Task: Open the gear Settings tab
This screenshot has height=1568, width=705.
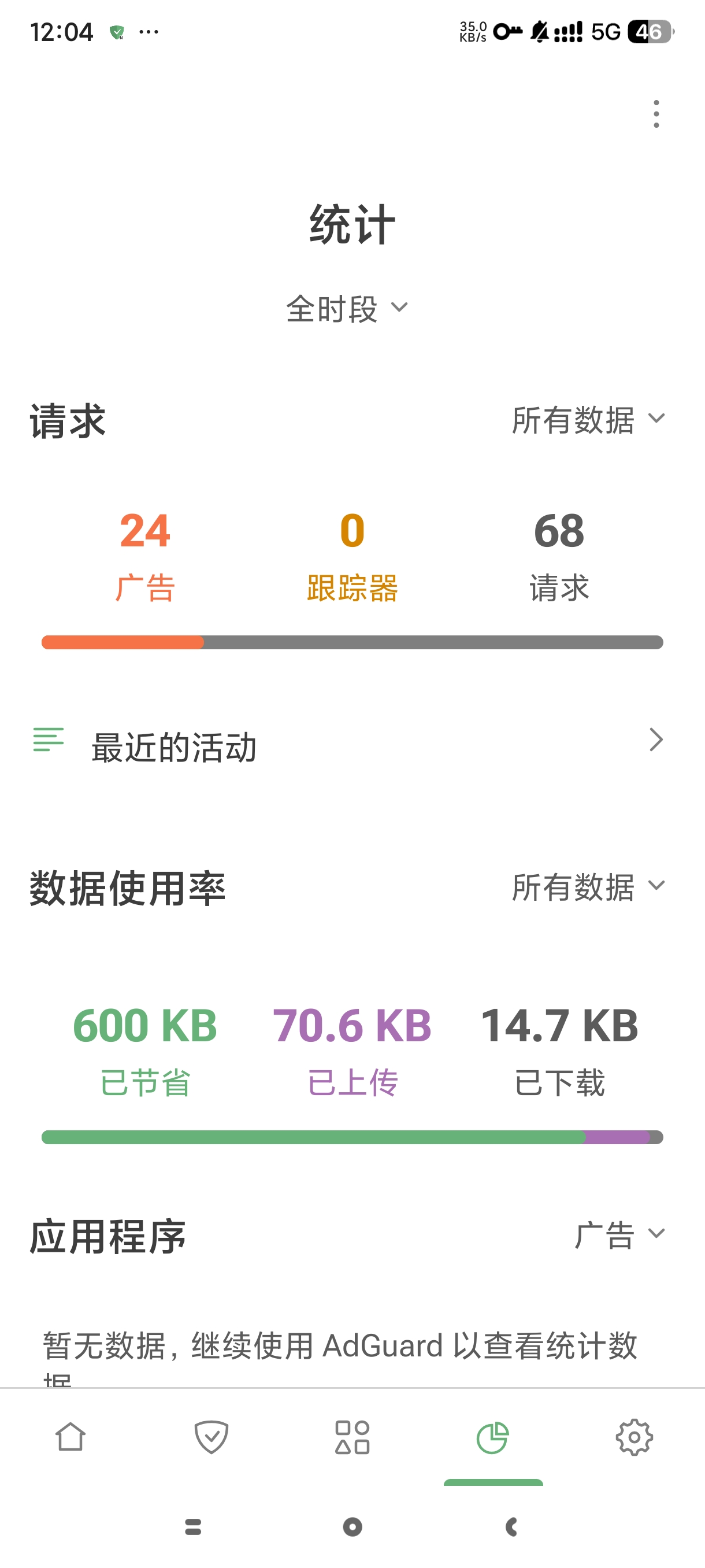Action: coord(634,1438)
